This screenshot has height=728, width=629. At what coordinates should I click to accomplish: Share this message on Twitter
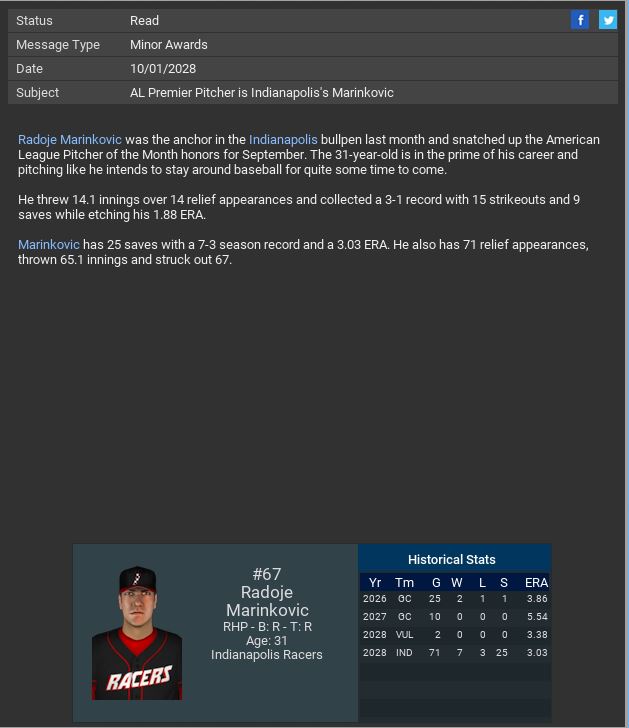[608, 20]
